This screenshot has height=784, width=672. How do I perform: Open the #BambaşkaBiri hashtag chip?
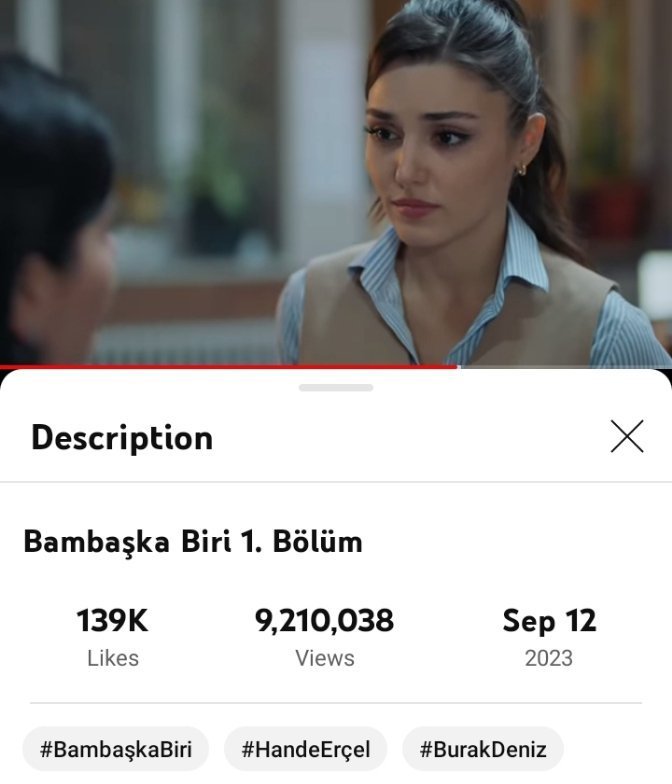click(x=115, y=749)
